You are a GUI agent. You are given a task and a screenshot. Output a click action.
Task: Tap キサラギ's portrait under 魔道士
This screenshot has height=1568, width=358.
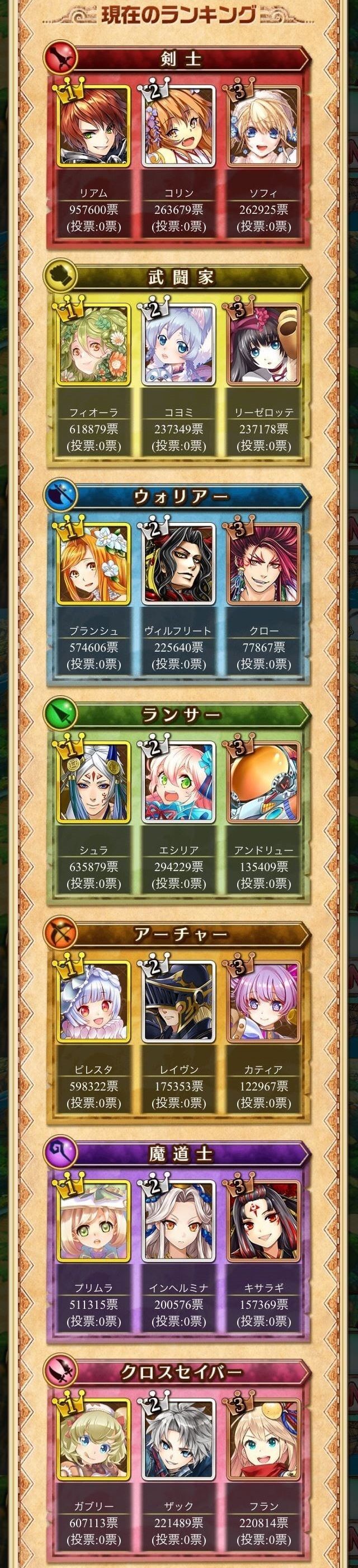(263, 1222)
